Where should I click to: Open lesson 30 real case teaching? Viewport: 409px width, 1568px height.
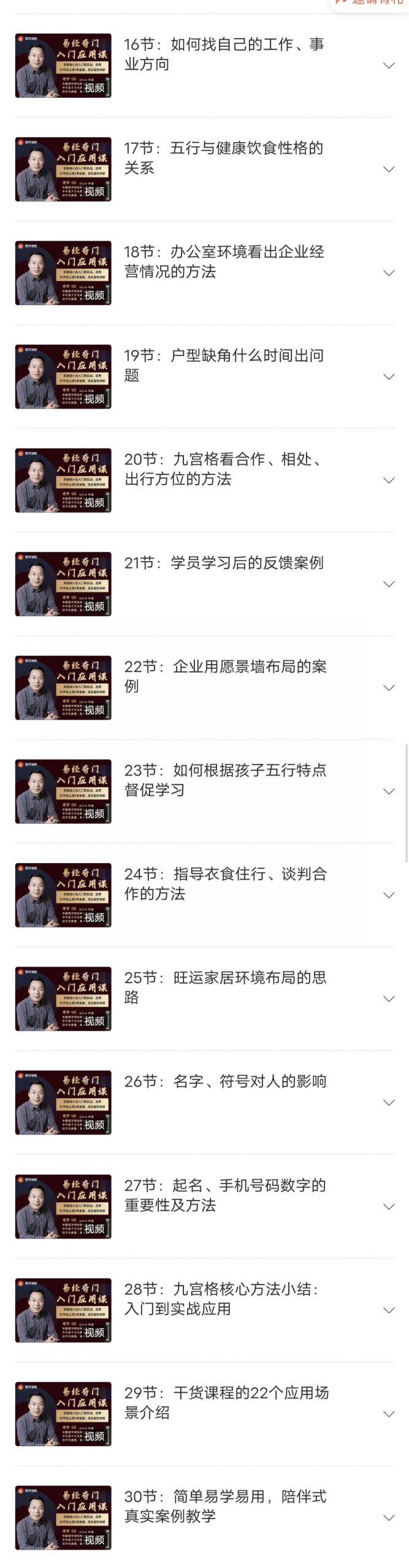(224, 1506)
